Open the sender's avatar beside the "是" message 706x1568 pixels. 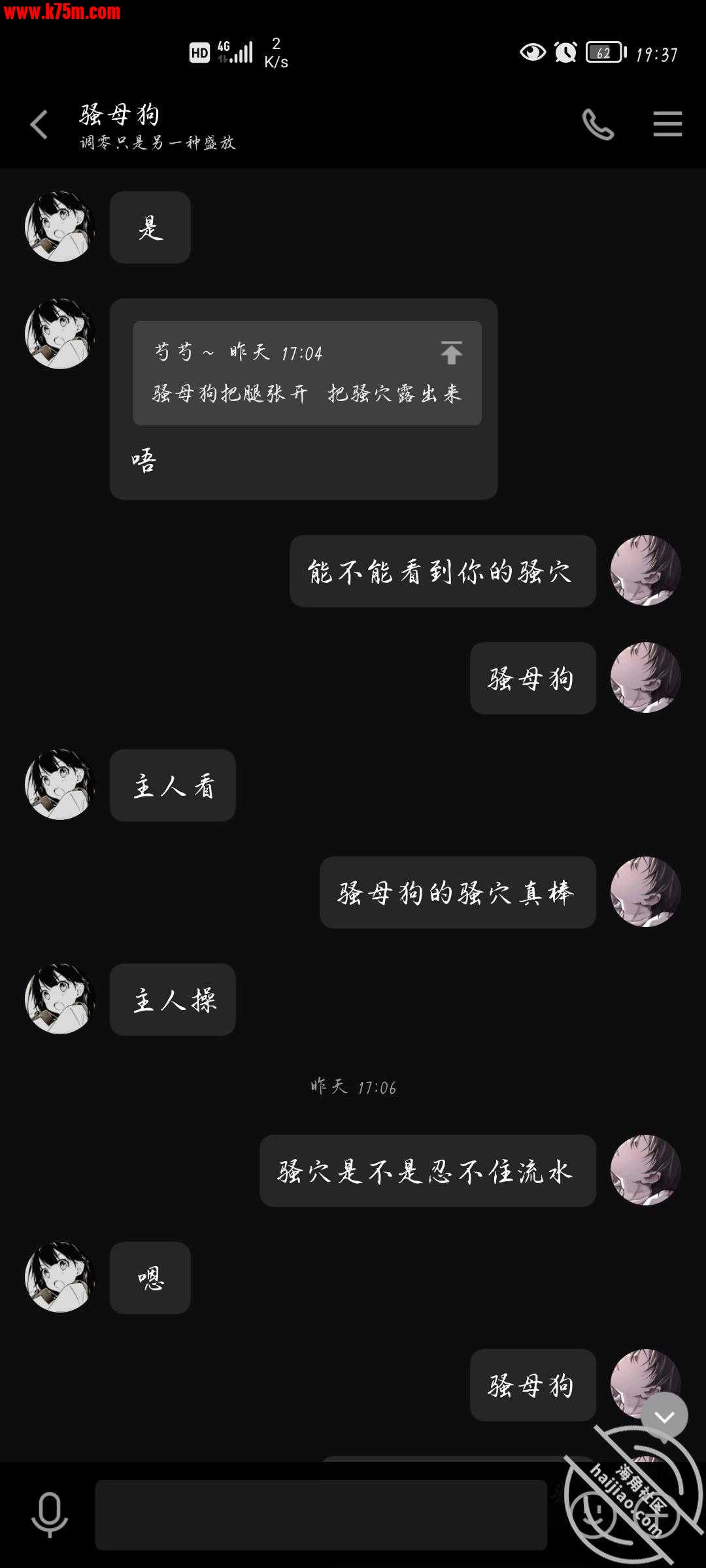tap(60, 227)
